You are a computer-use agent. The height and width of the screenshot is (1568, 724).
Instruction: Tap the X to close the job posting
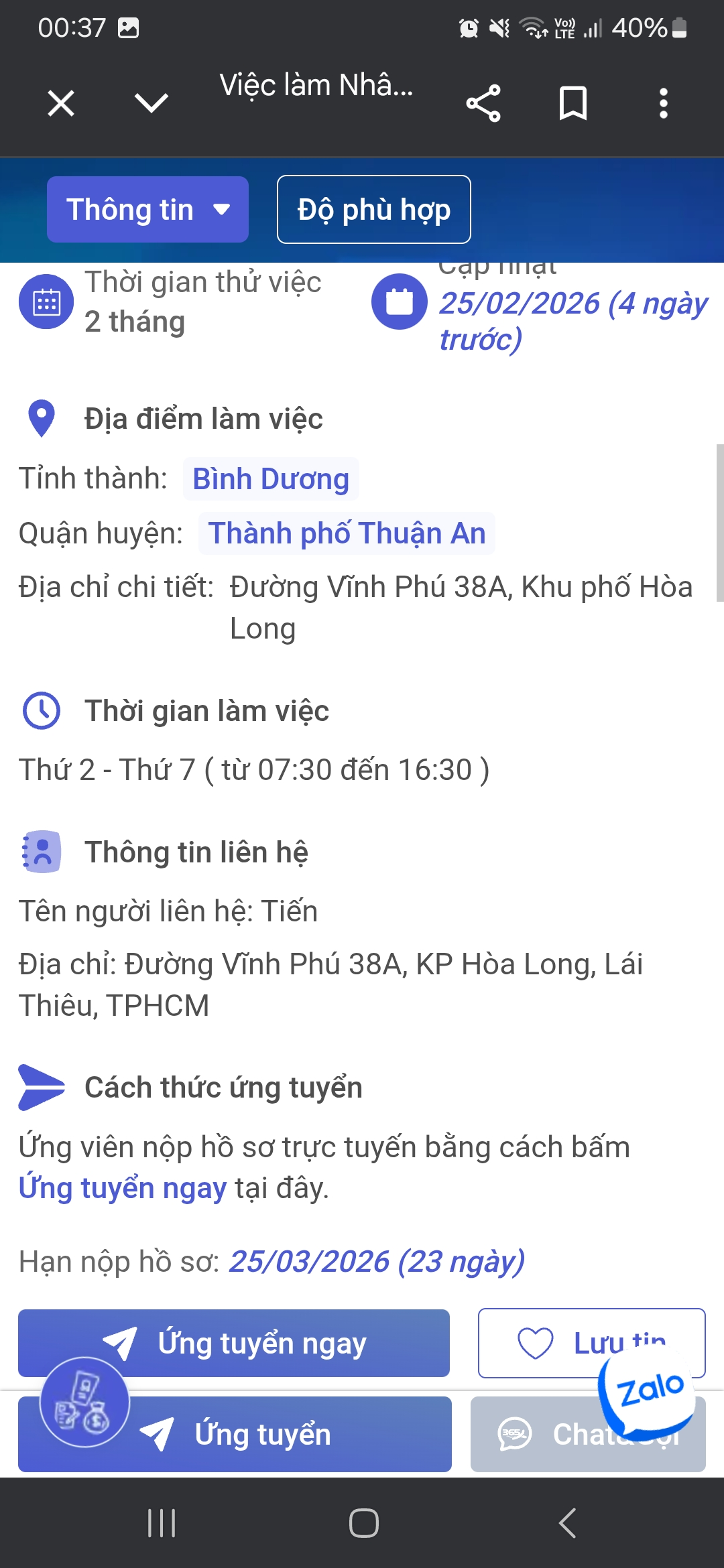point(60,103)
